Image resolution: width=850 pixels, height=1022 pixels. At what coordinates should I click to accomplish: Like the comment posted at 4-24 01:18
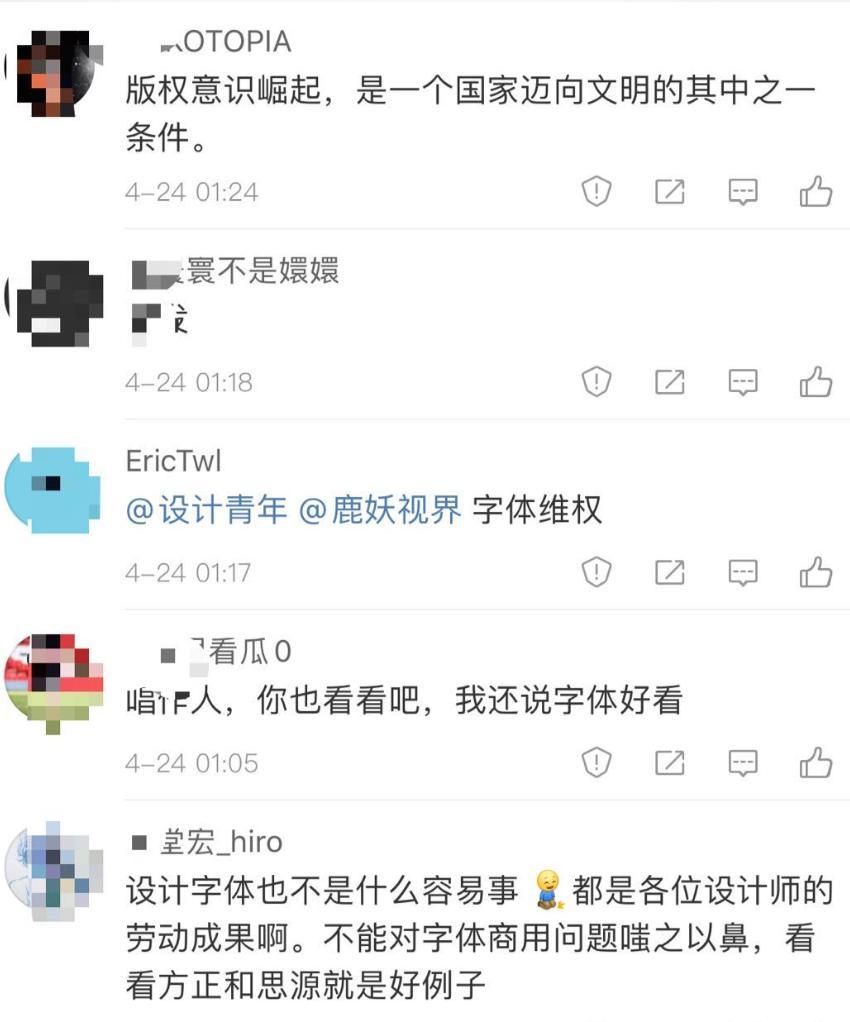pos(815,382)
